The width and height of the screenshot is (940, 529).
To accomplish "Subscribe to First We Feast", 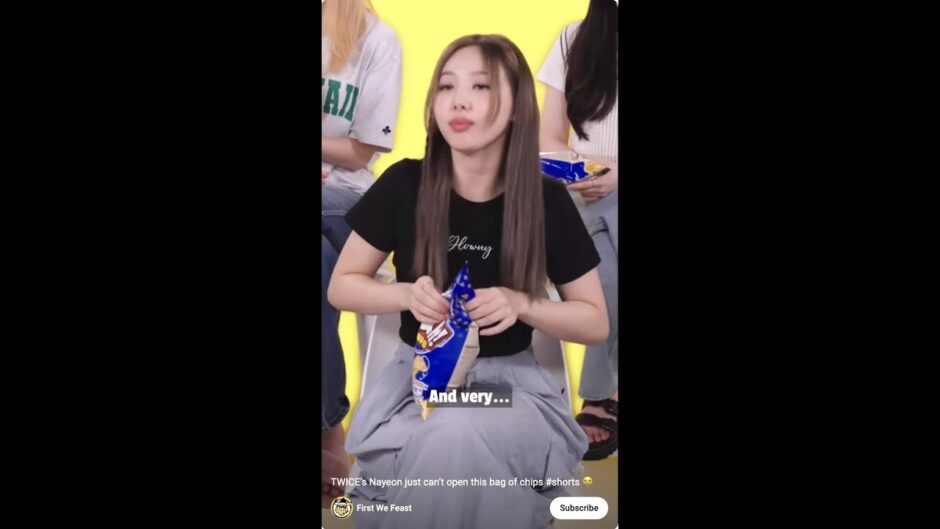I will pyautogui.click(x=578, y=508).
